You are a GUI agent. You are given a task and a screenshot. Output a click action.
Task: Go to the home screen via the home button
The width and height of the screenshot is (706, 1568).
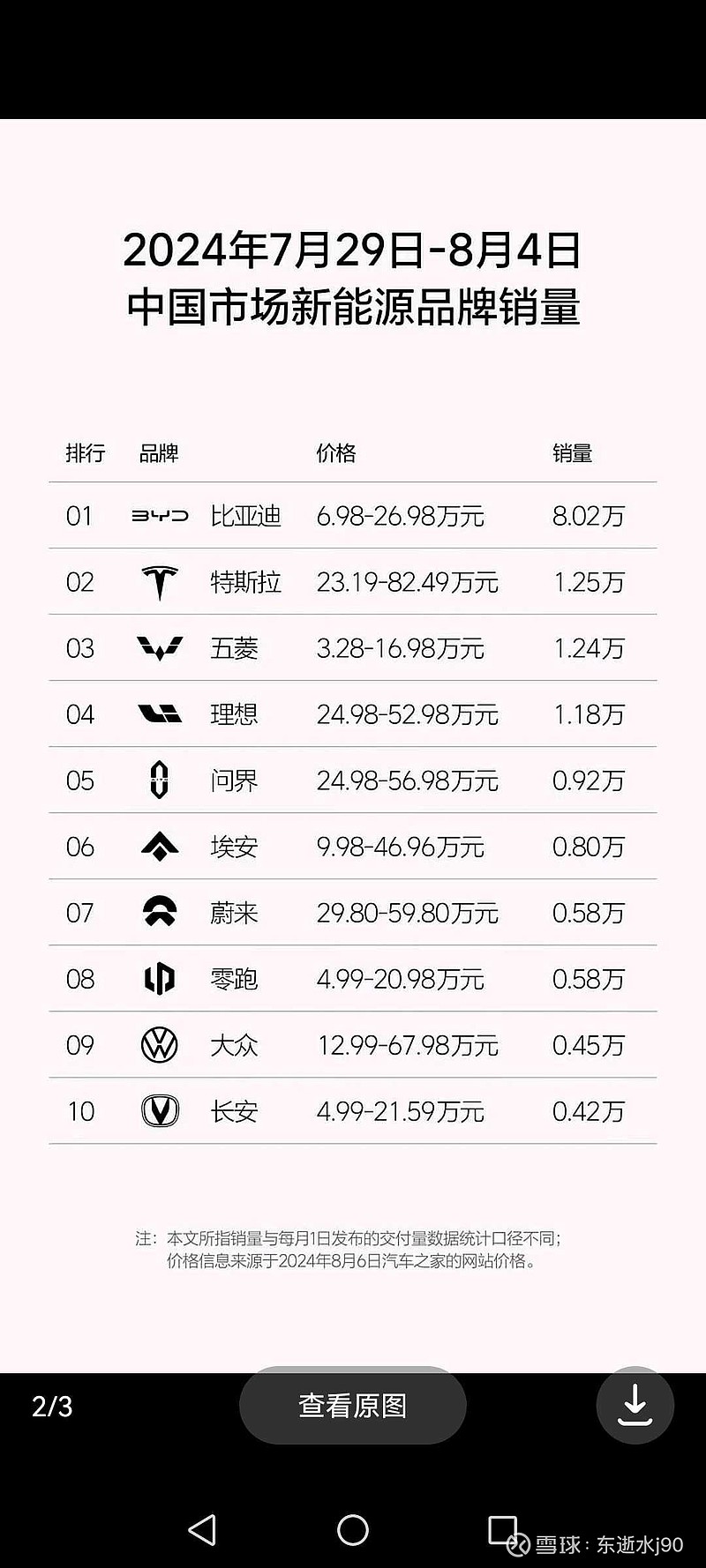pos(353,1530)
